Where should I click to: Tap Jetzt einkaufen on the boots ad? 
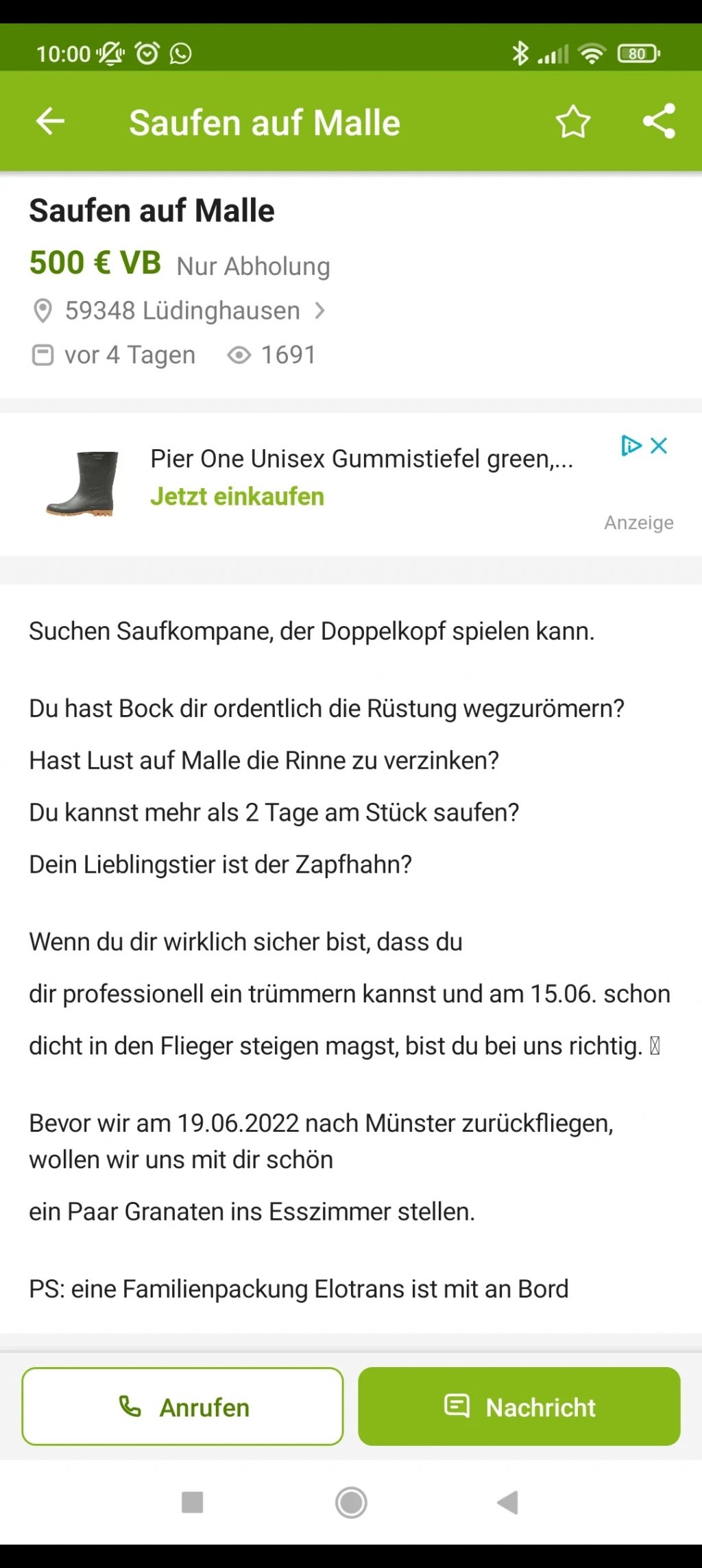tap(237, 496)
